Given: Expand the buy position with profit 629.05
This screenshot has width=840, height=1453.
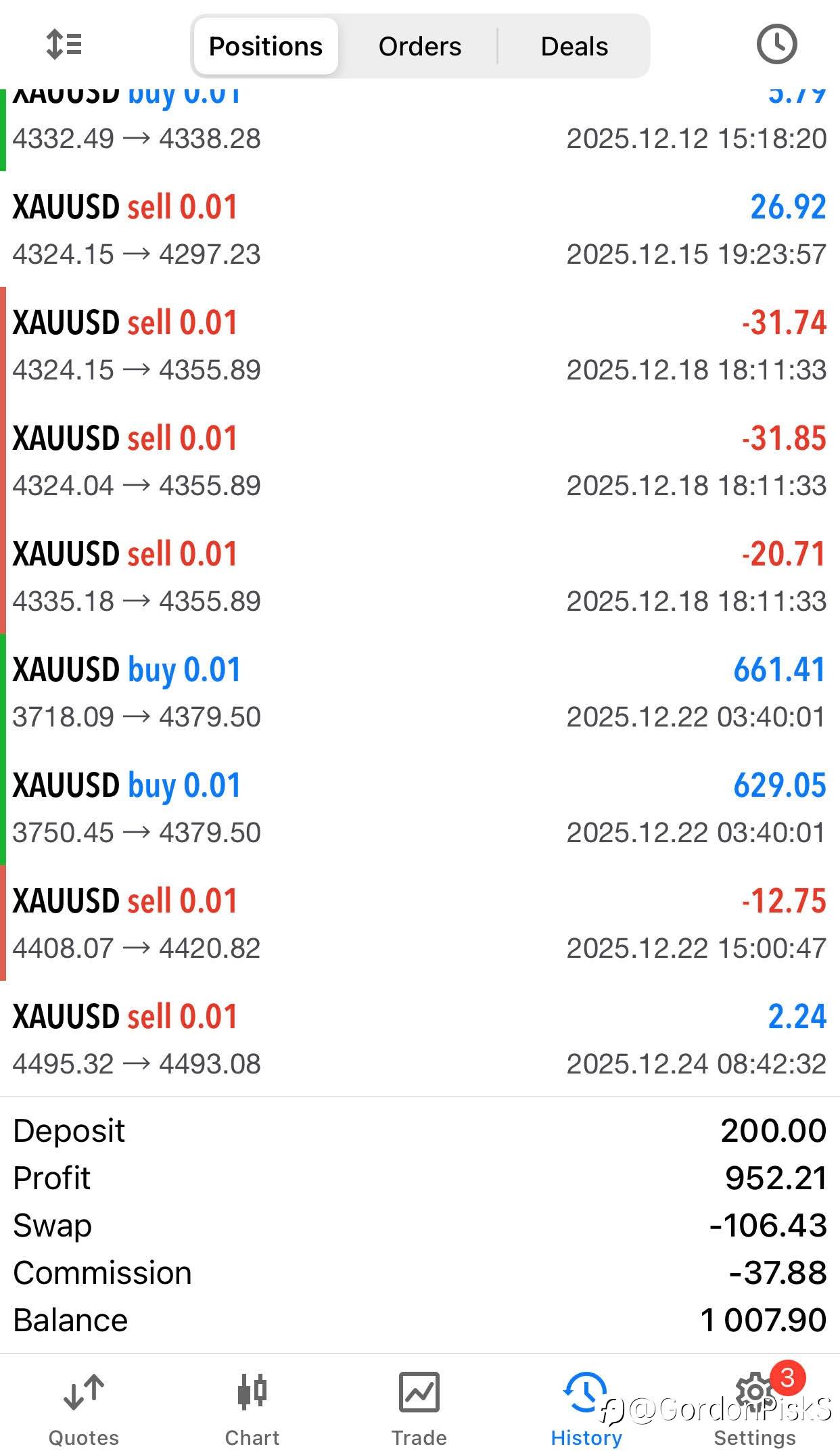Looking at the screenshot, I should pos(419,808).
